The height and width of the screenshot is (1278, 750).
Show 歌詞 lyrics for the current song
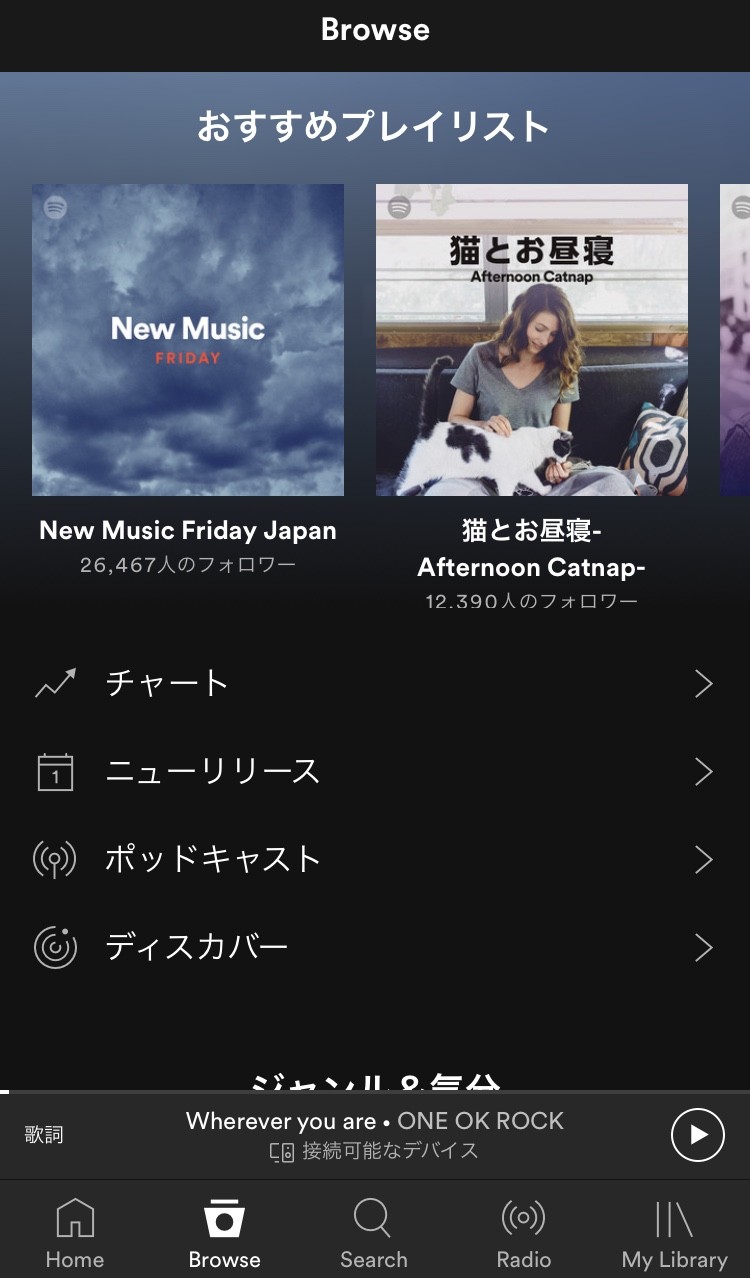point(44,1135)
